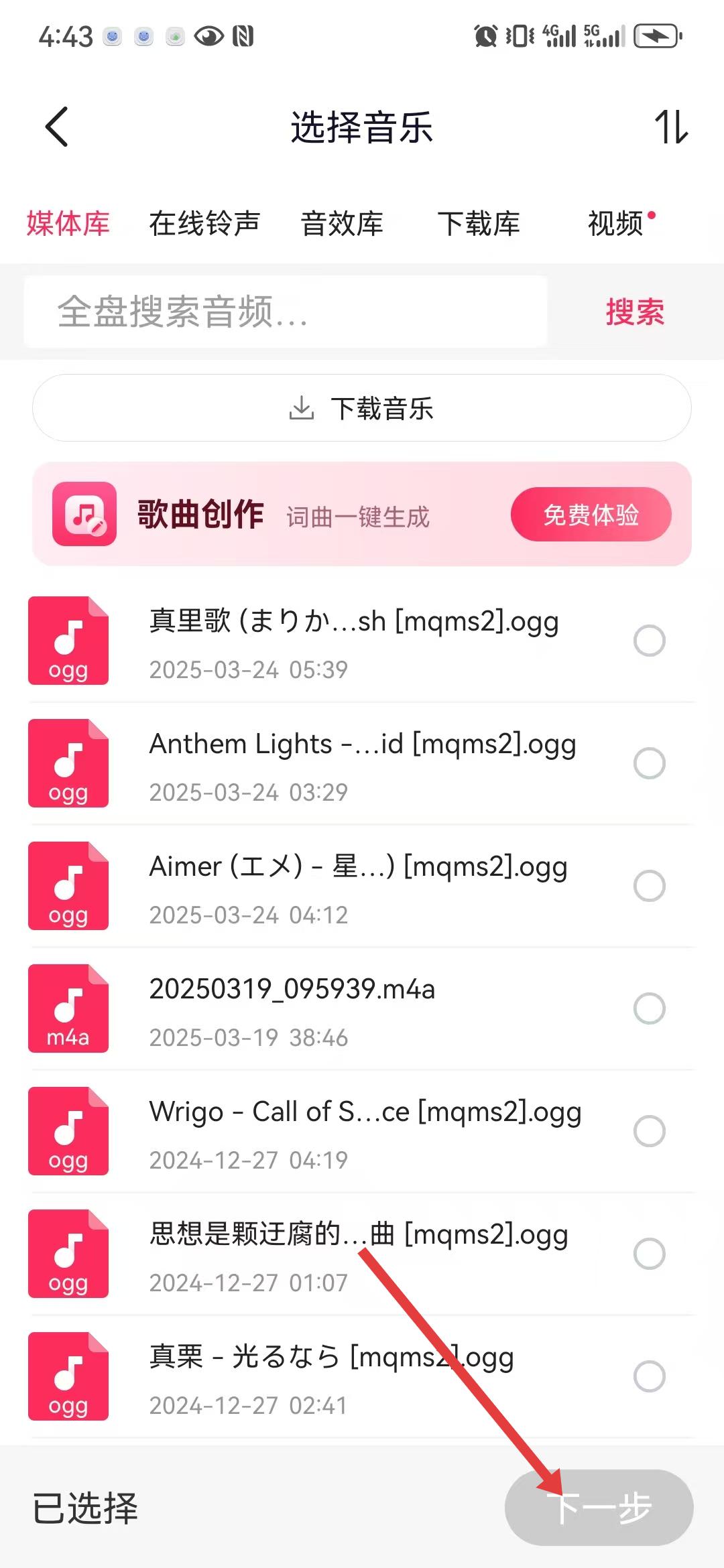
Task: Select the 思想是颗迂腐的 ogg radio button
Action: 649,1254
